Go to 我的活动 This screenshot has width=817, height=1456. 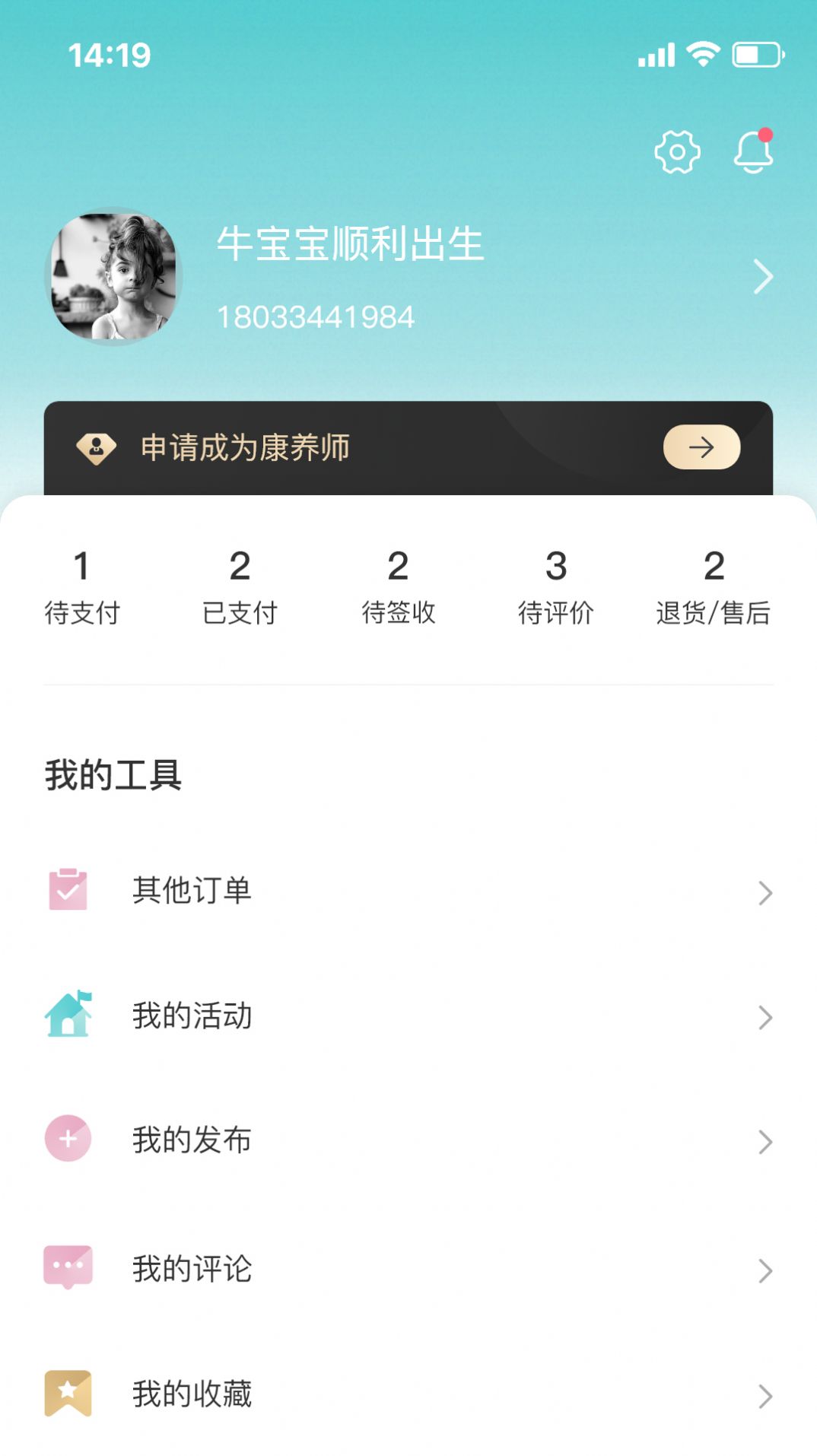click(408, 1016)
